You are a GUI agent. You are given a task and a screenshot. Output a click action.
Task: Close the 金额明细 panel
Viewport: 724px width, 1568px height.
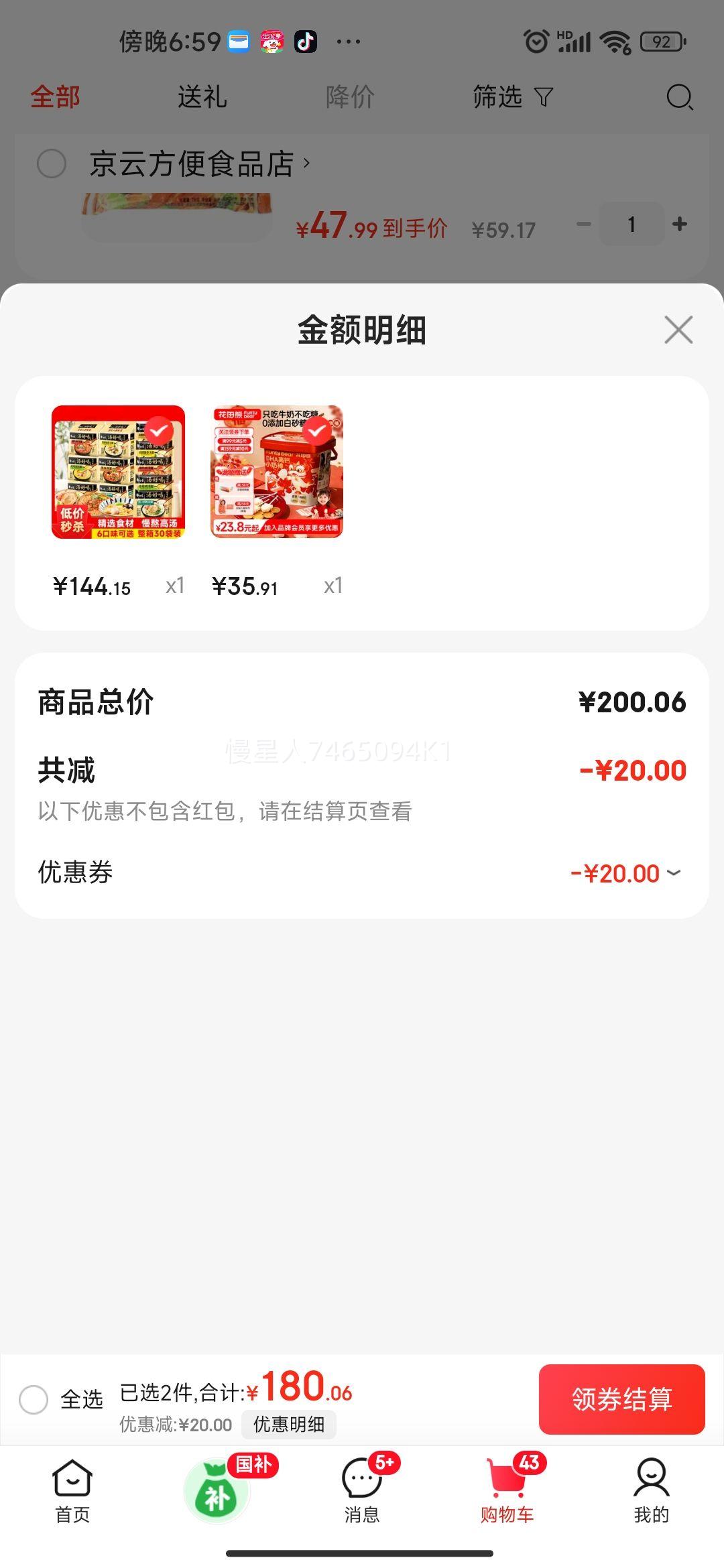pyautogui.click(x=678, y=330)
